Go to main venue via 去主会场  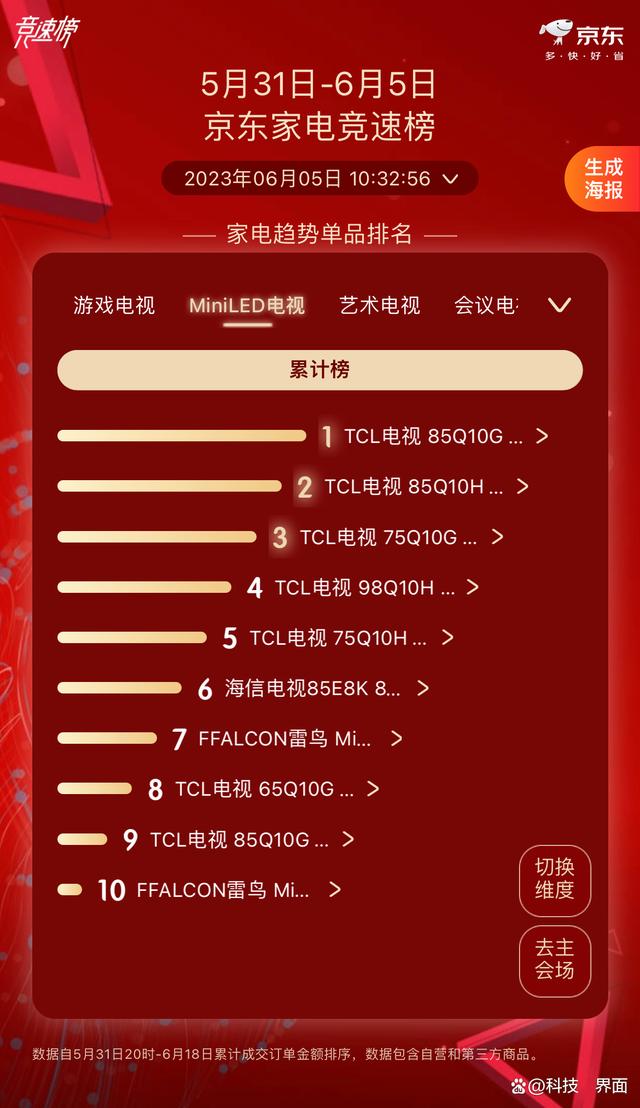coord(555,959)
